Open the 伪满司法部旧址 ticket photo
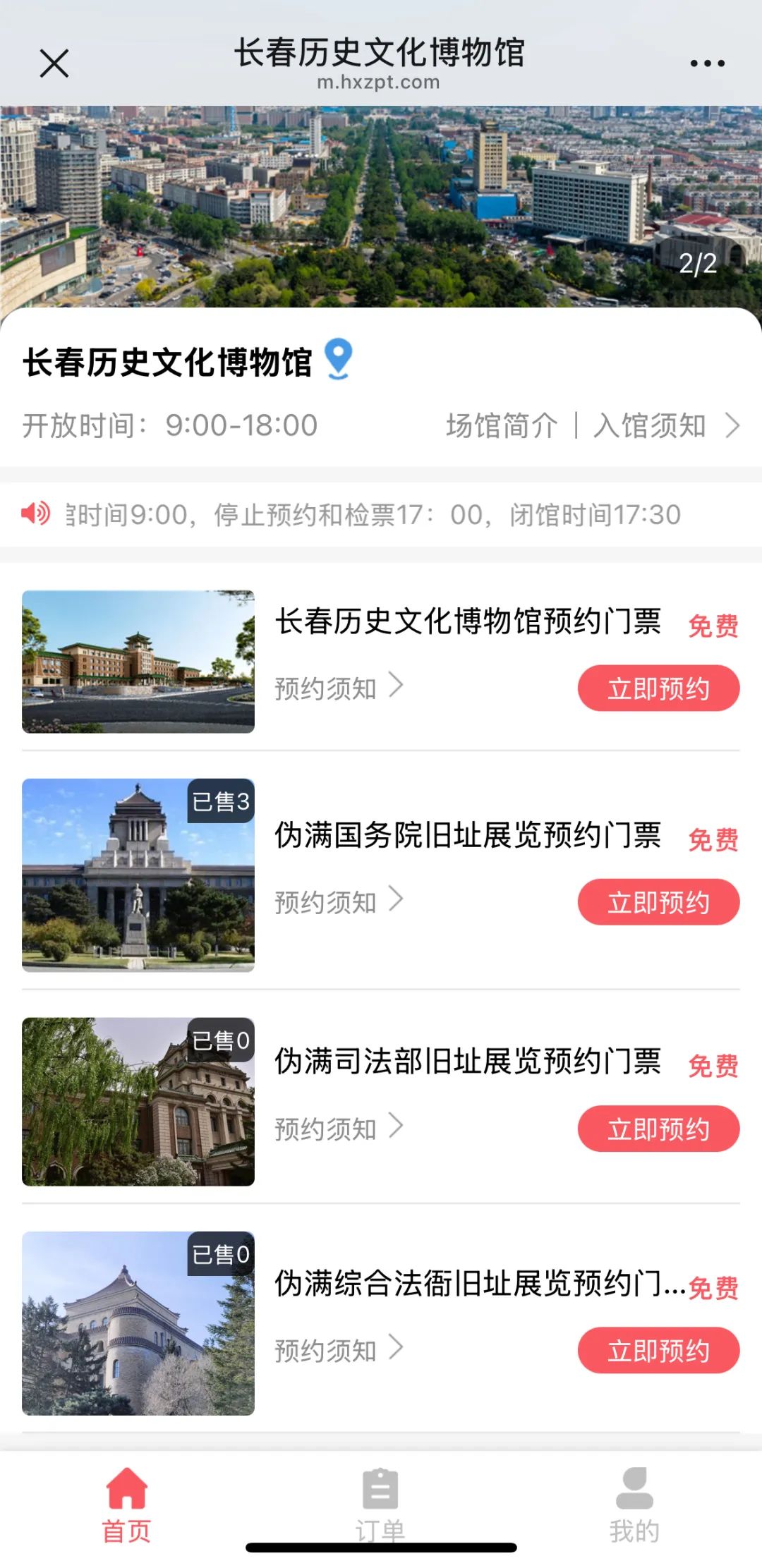Screen dimensions: 762x1568 (x=138, y=1102)
